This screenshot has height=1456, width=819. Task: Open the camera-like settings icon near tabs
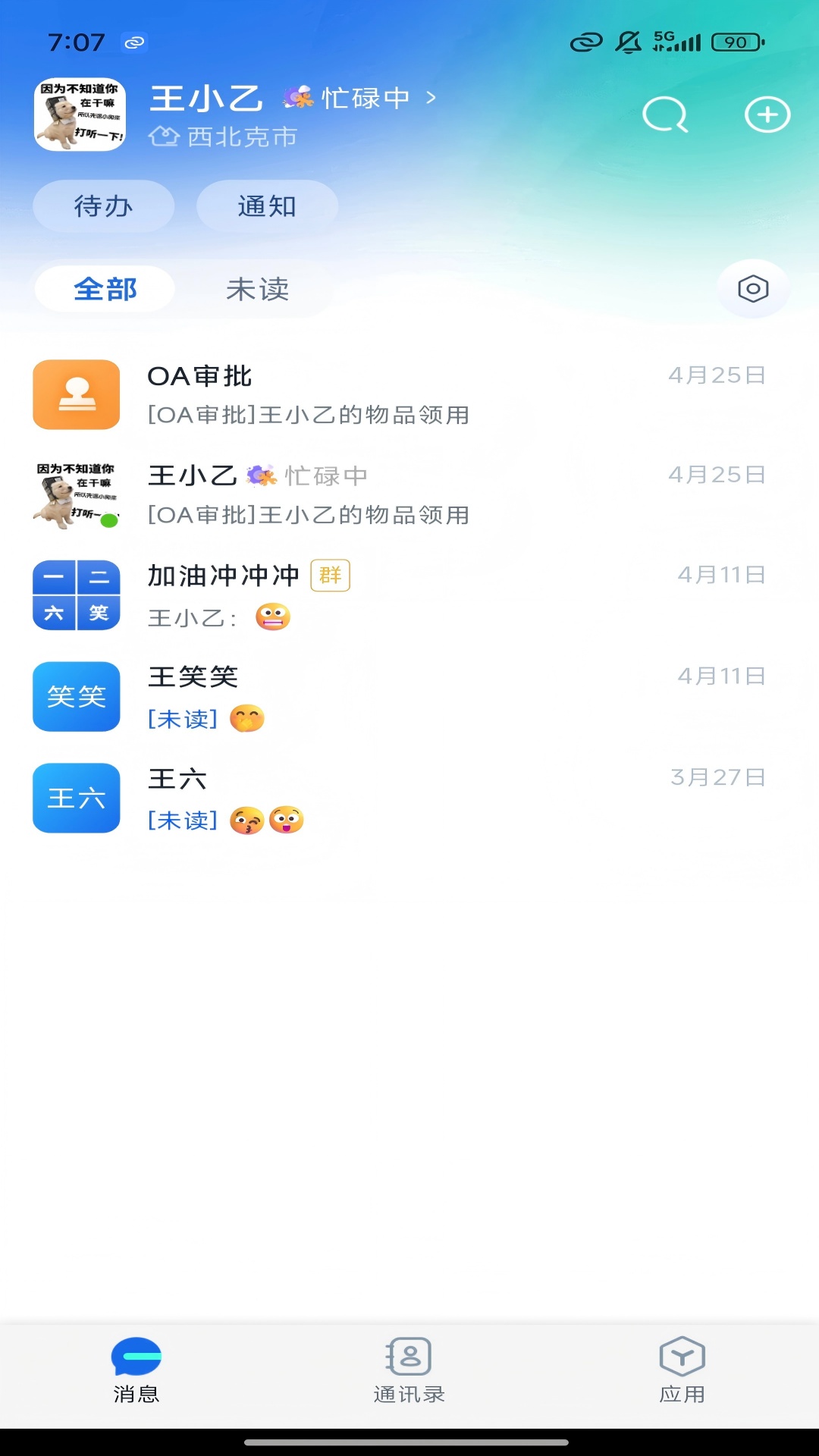[752, 288]
